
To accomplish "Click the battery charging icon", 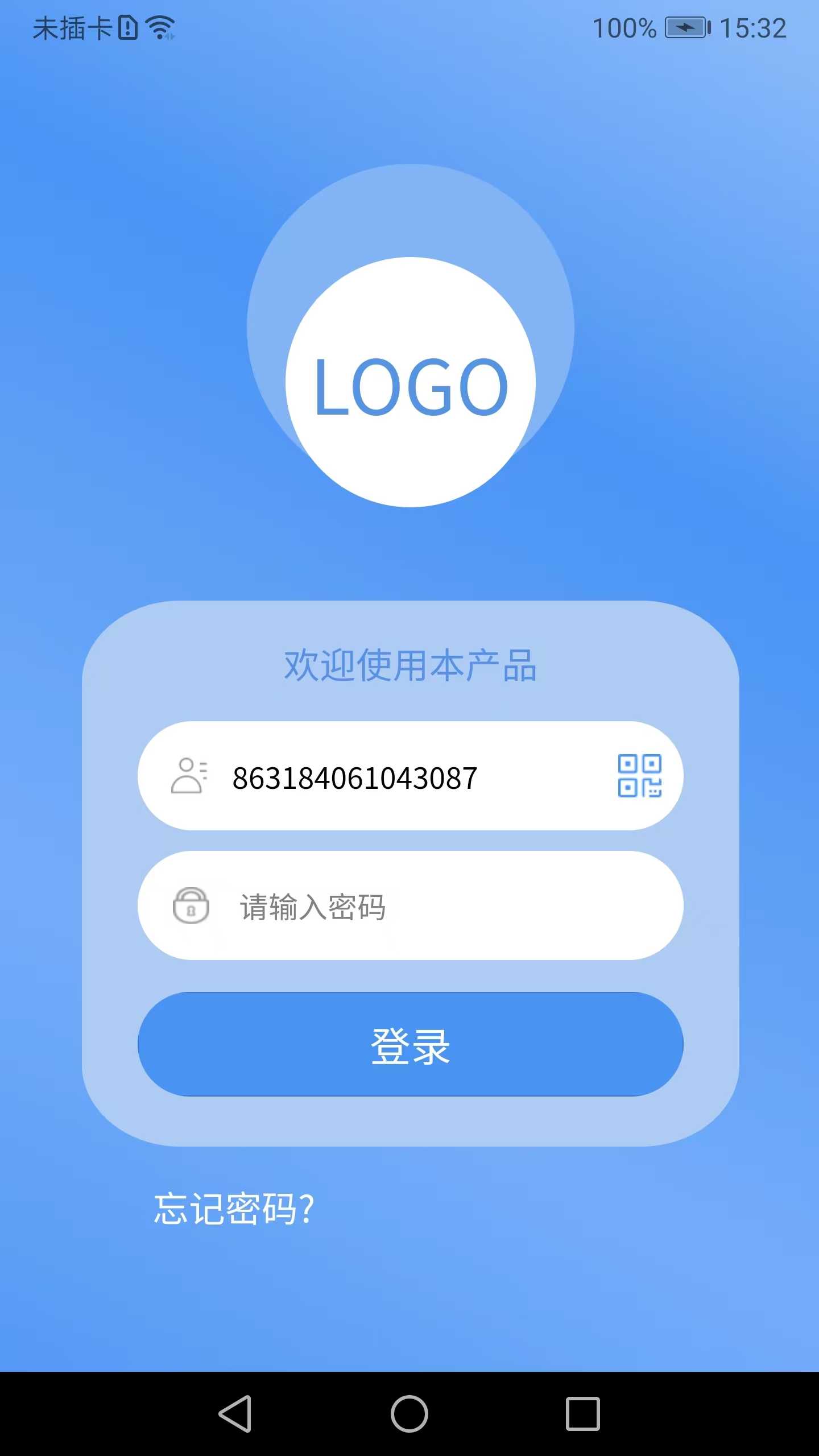I will click(688, 28).
